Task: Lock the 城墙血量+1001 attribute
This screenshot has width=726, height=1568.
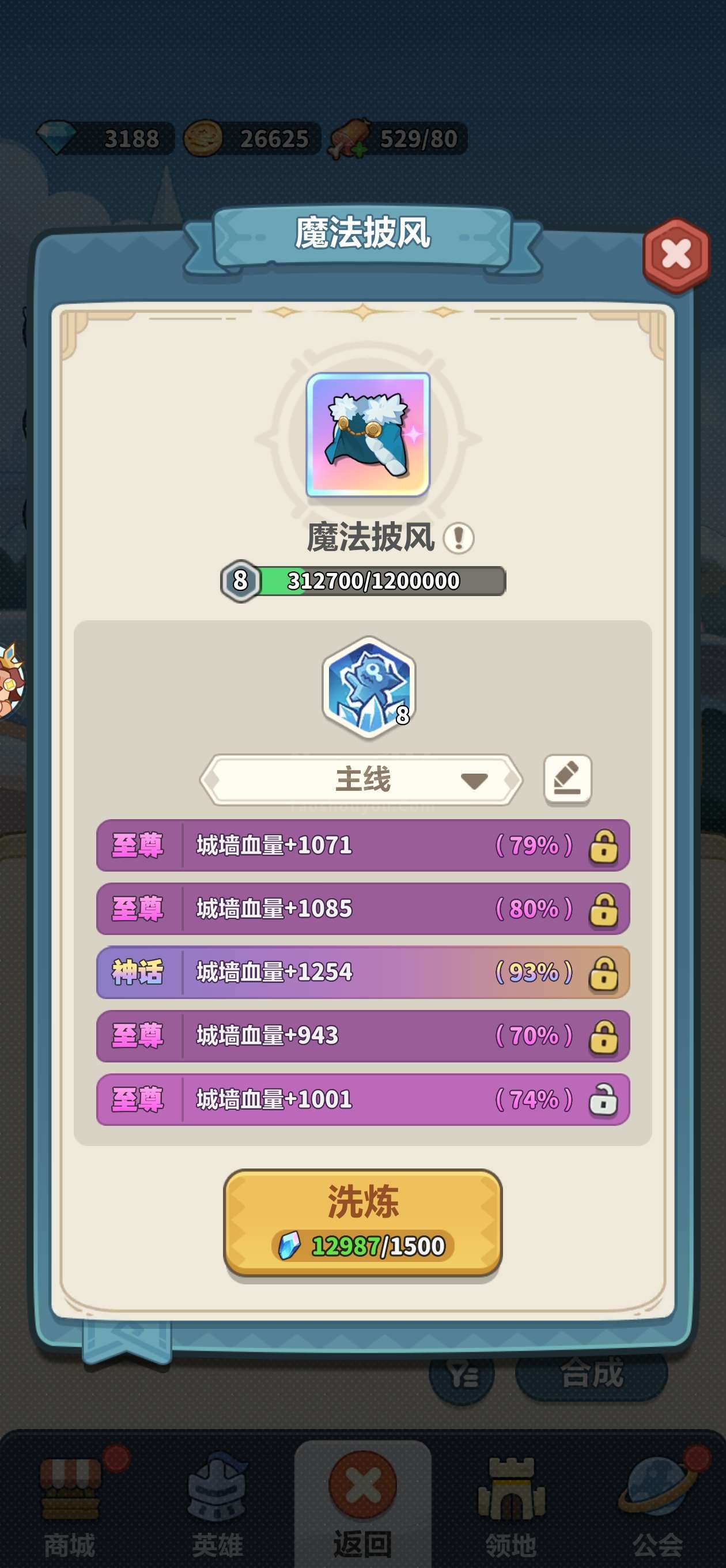Action: 603,1099
